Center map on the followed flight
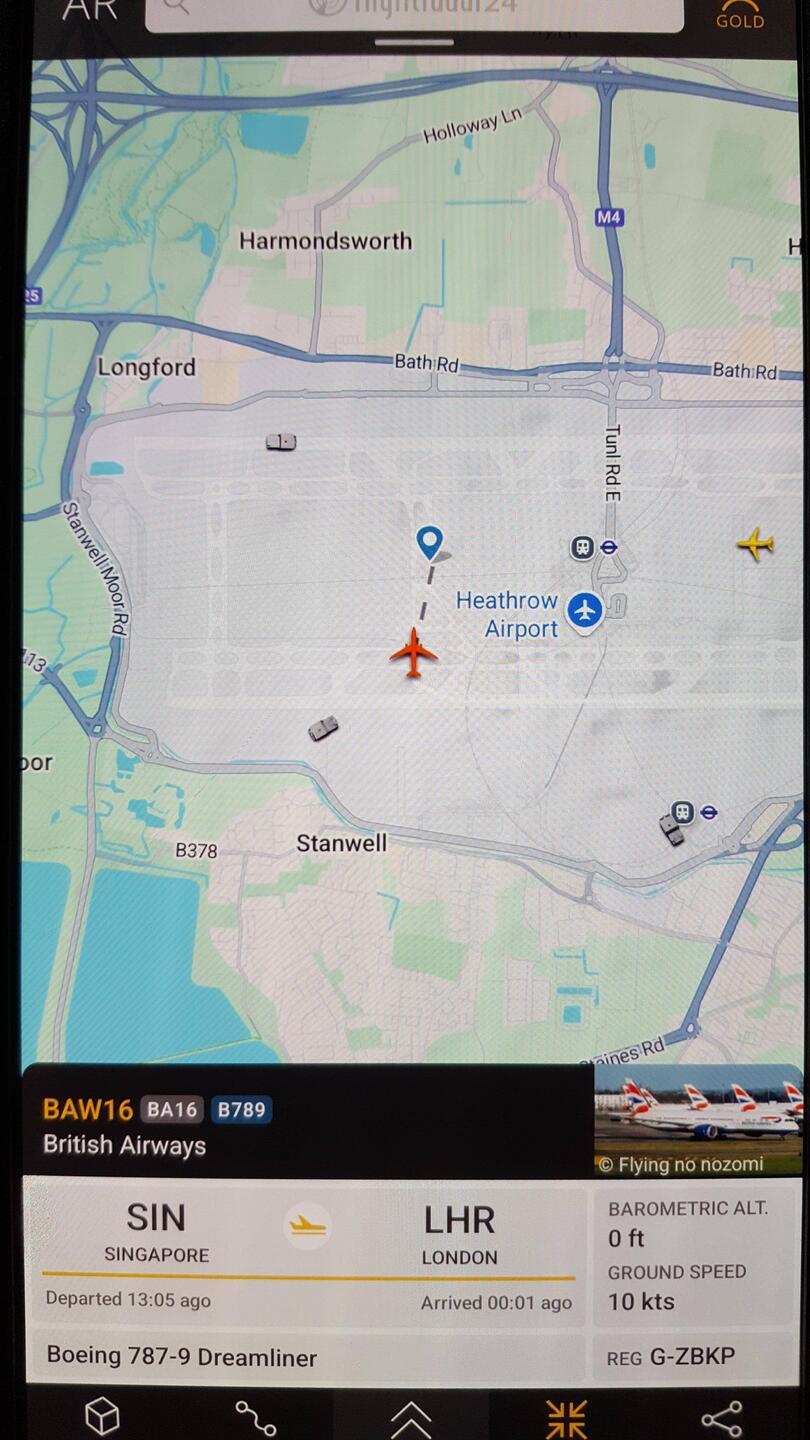 click(x=566, y=1417)
